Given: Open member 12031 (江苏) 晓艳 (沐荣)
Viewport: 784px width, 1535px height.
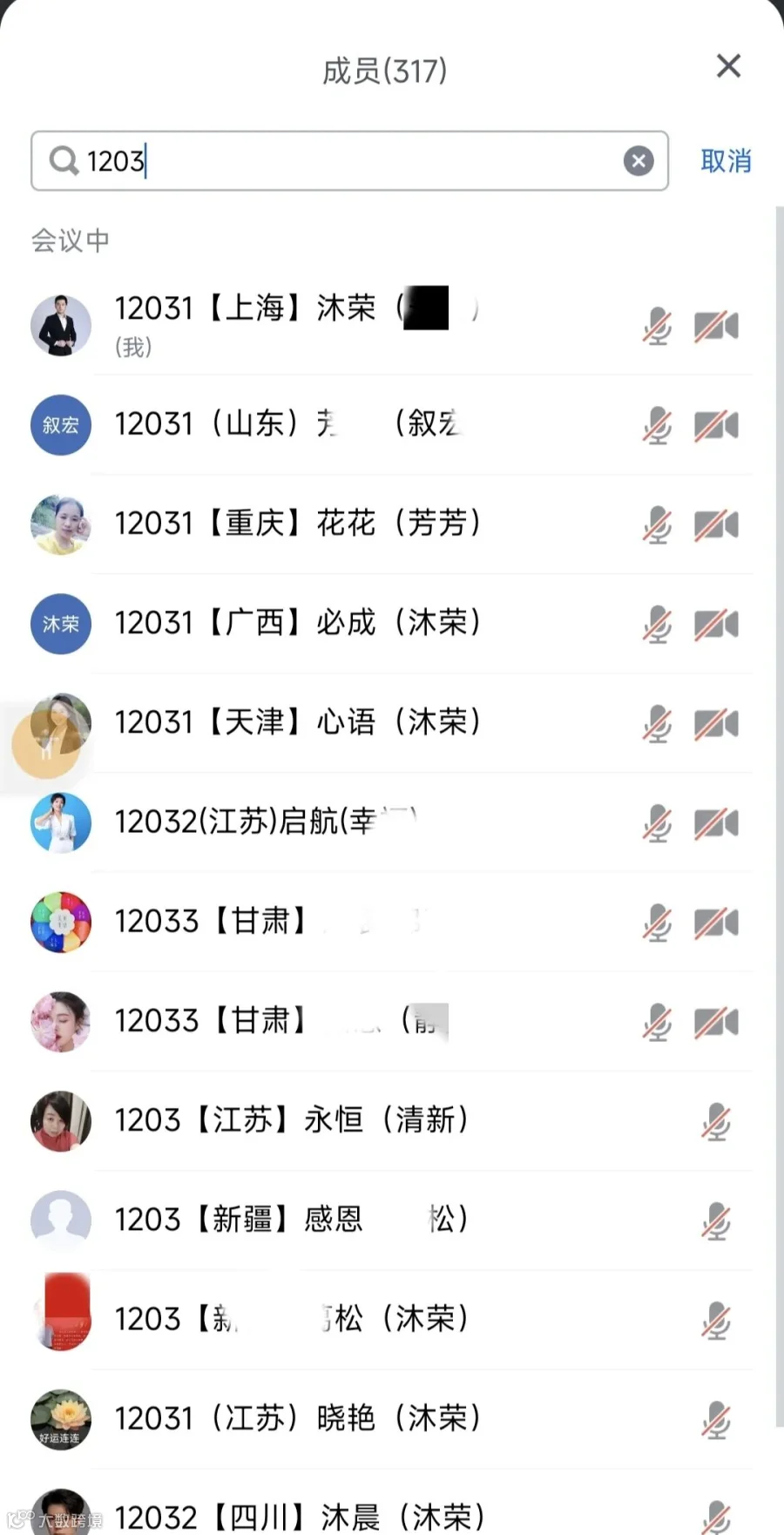Looking at the screenshot, I should click(391, 1419).
